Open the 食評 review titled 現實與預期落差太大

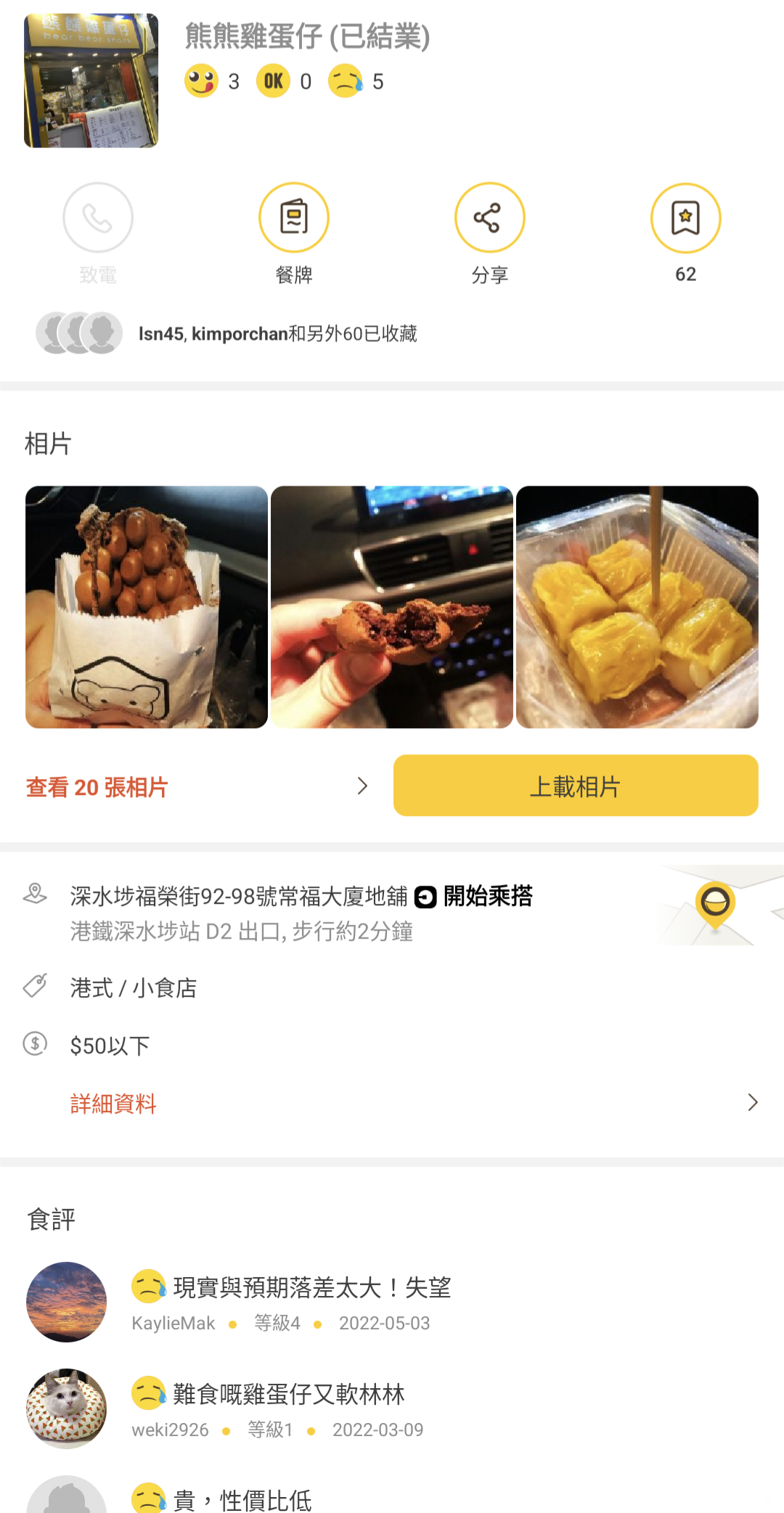[x=312, y=1289]
